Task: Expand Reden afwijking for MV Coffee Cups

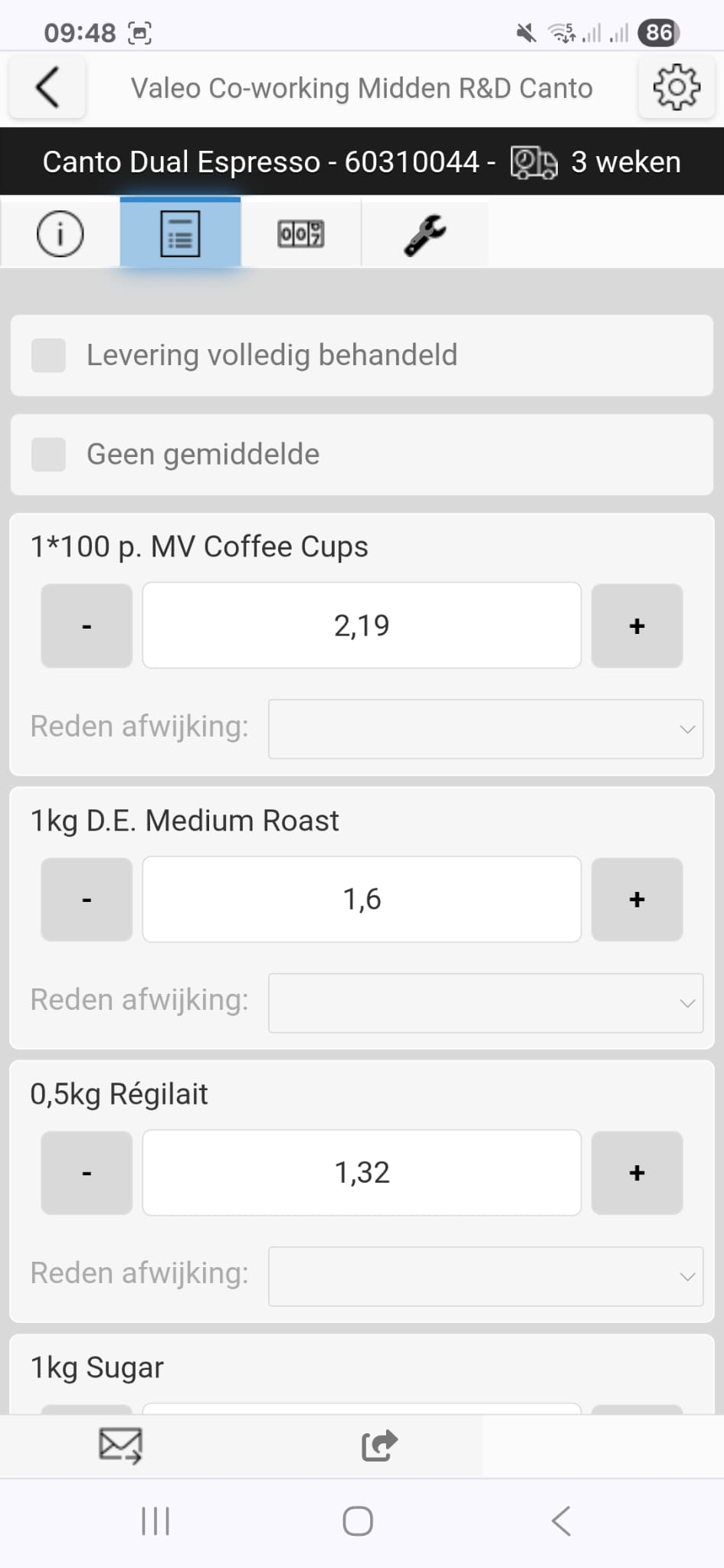Action: coord(485,728)
